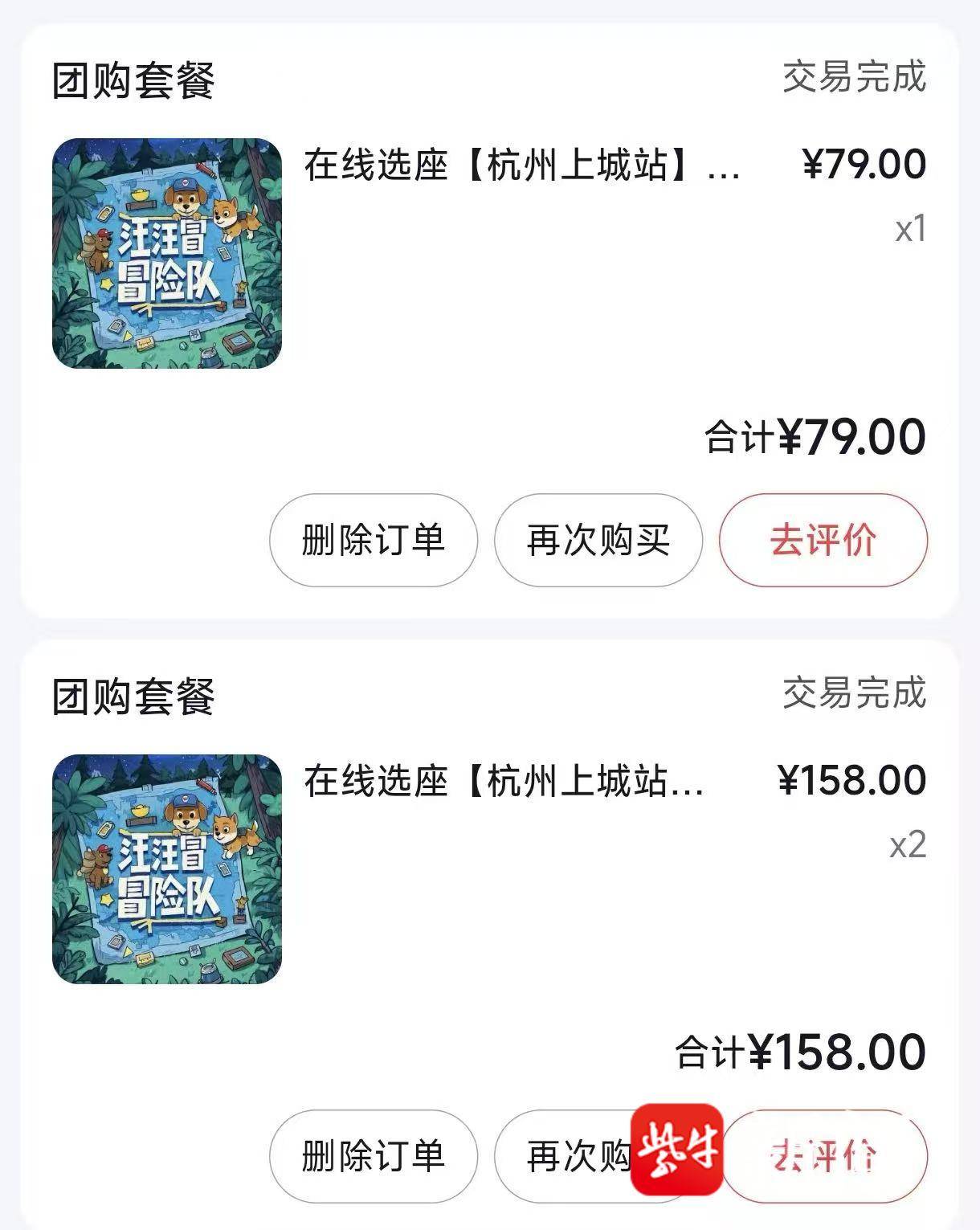Delete the ¥158.00 order via 删除订单
Viewport: 980px width, 1230px height.
373,1156
